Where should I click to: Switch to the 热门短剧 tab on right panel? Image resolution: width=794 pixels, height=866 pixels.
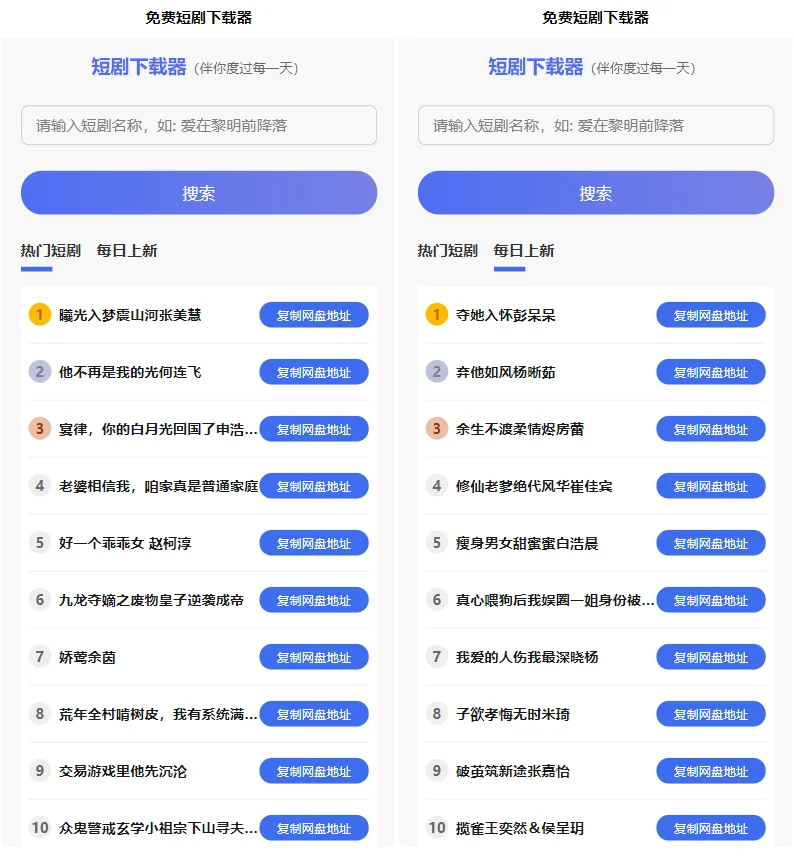[443, 251]
